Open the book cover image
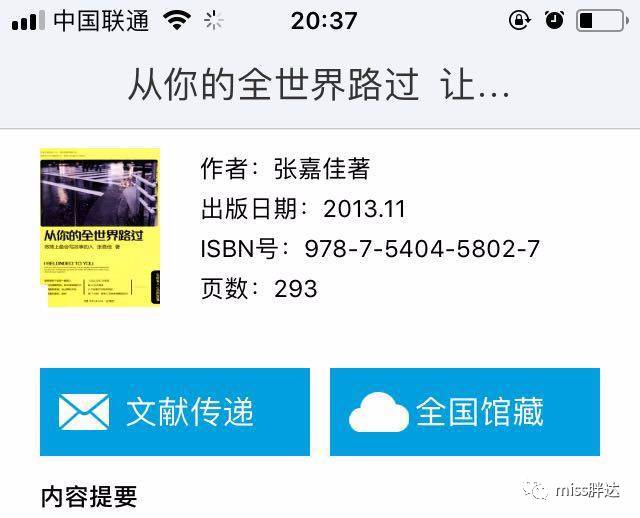The width and height of the screenshot is (640, 518). [99, 227]
